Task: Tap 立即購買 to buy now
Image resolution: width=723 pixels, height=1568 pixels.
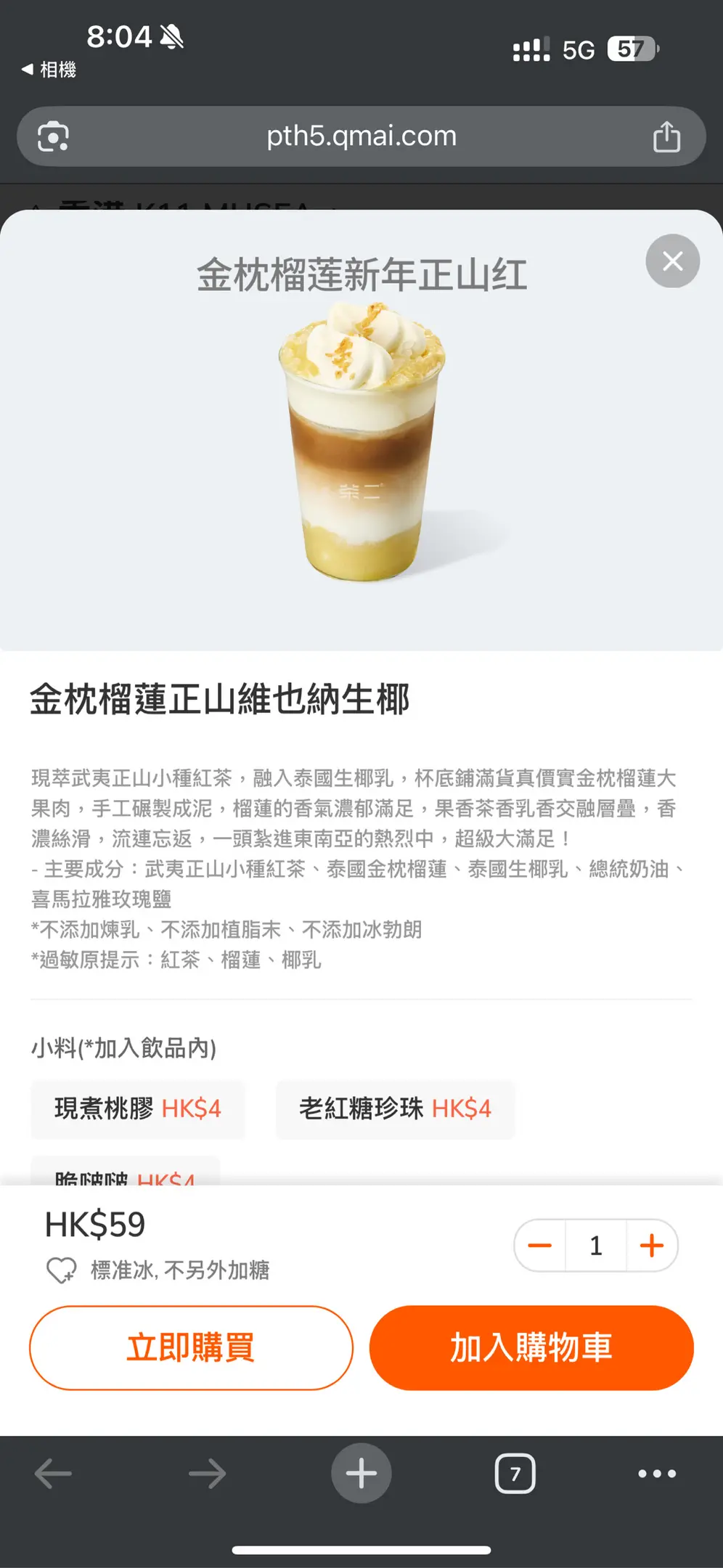Action: pyautogui.click(x=191, y=1347)
